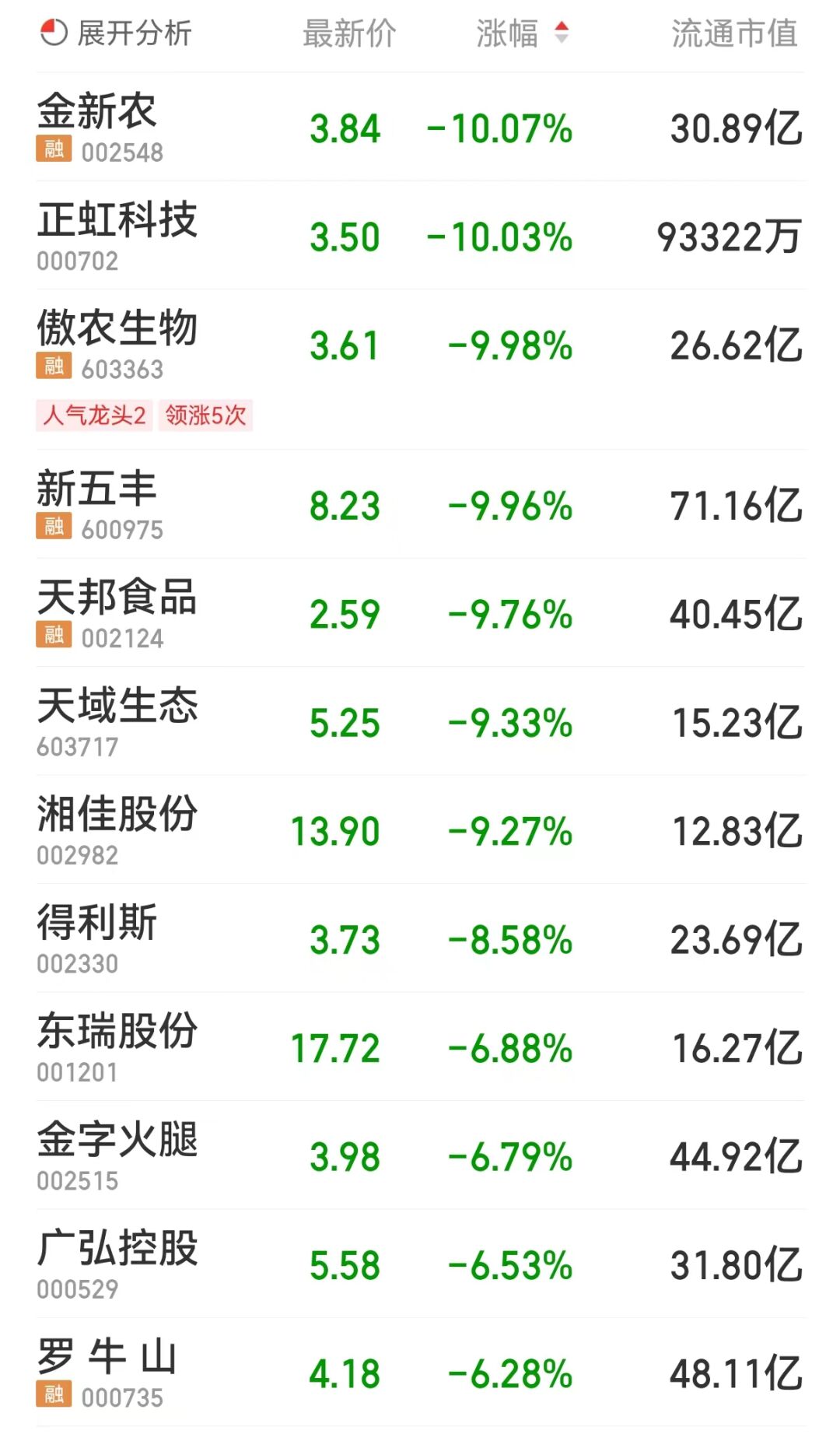The width and height of the screenshot is (840, 1434).
Task: Open the 天邦食品 stock row
Action: coord(420,613)
